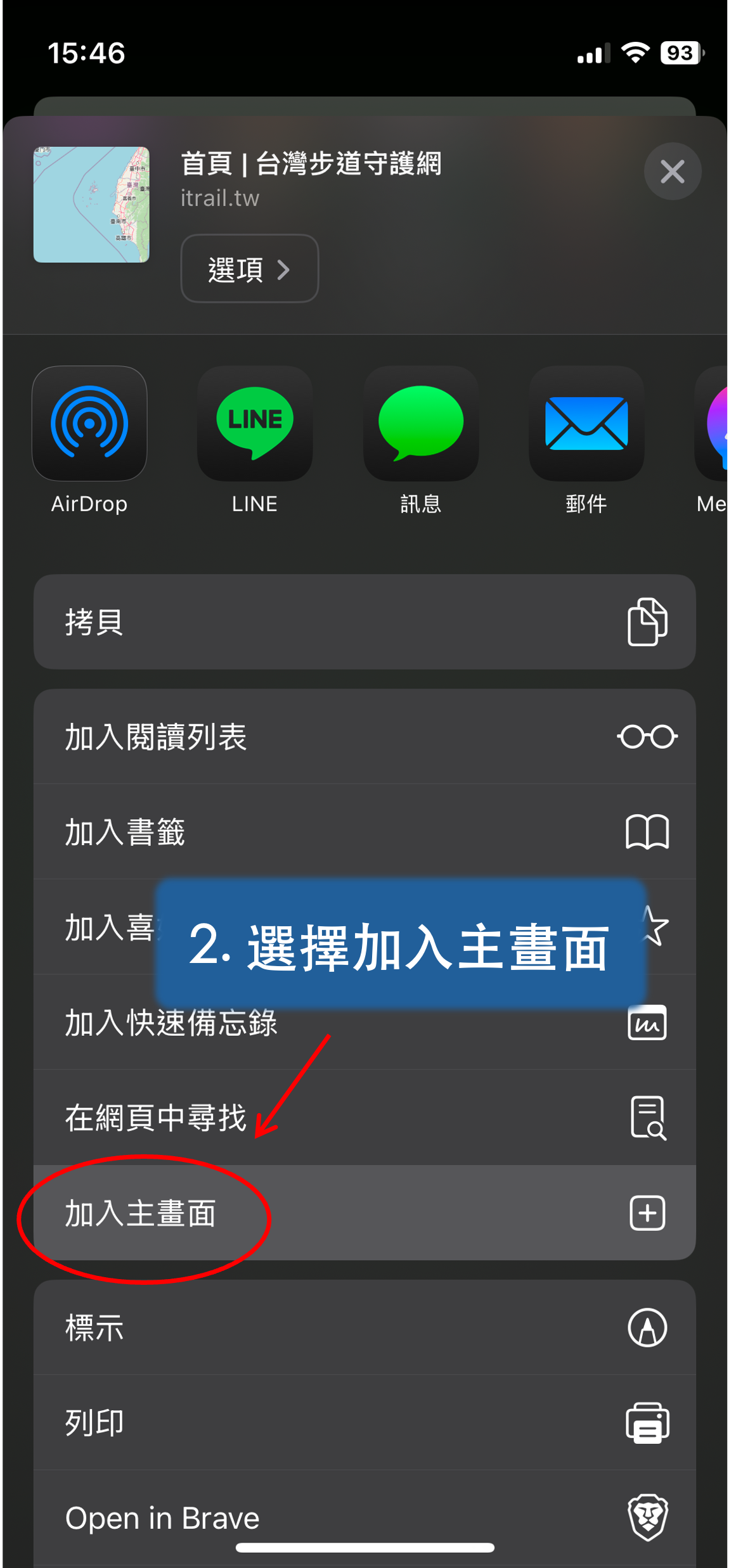Share the link through LINE

255,423
